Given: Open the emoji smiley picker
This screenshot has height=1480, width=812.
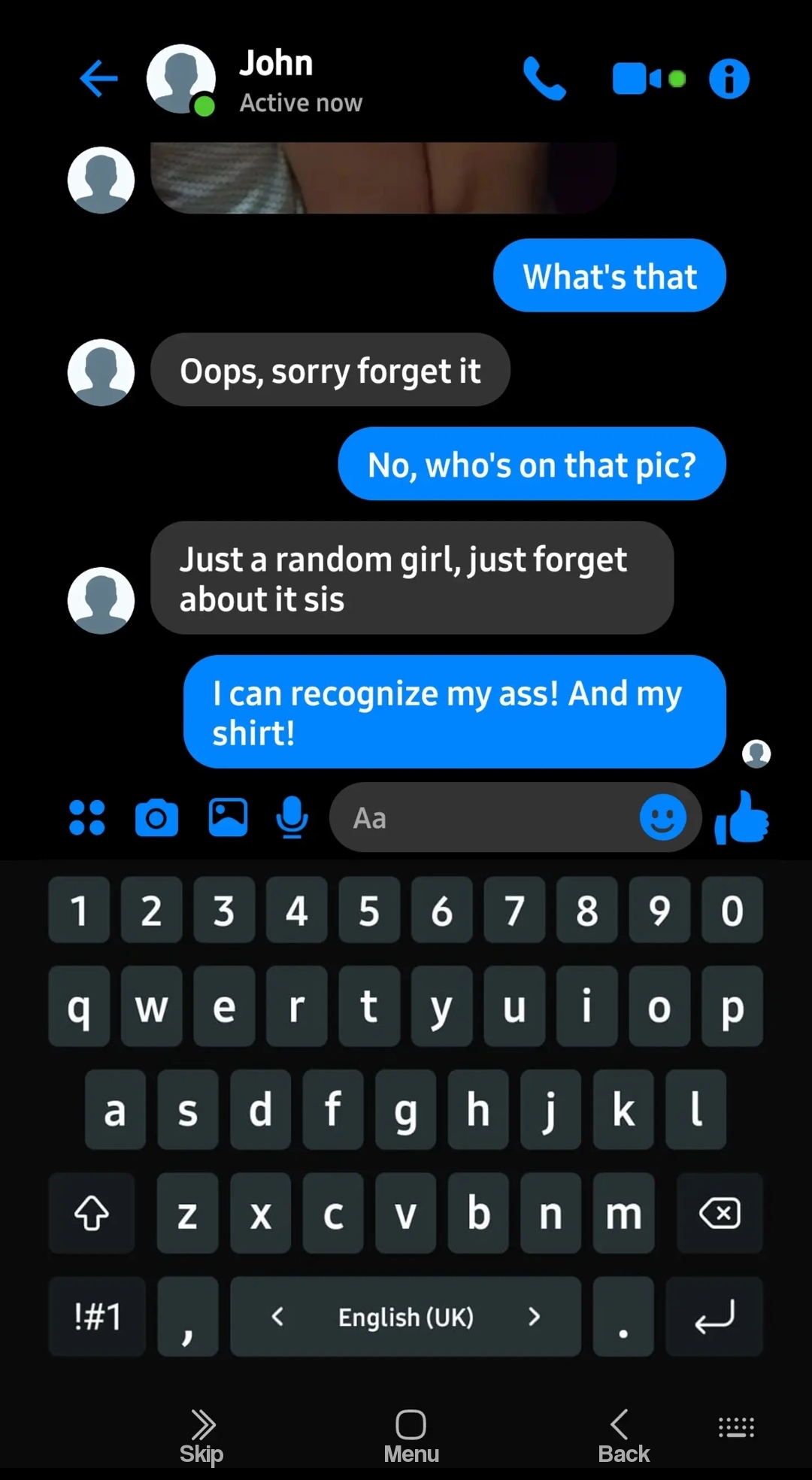Looking at the screenshot, I should 662,817.
